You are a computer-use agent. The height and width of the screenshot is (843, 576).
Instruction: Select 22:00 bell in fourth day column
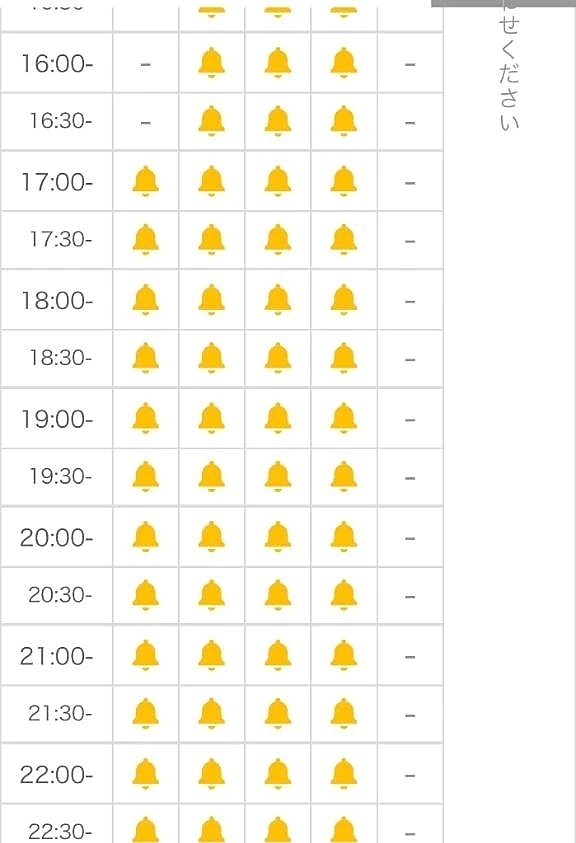(x=344, y=774)
